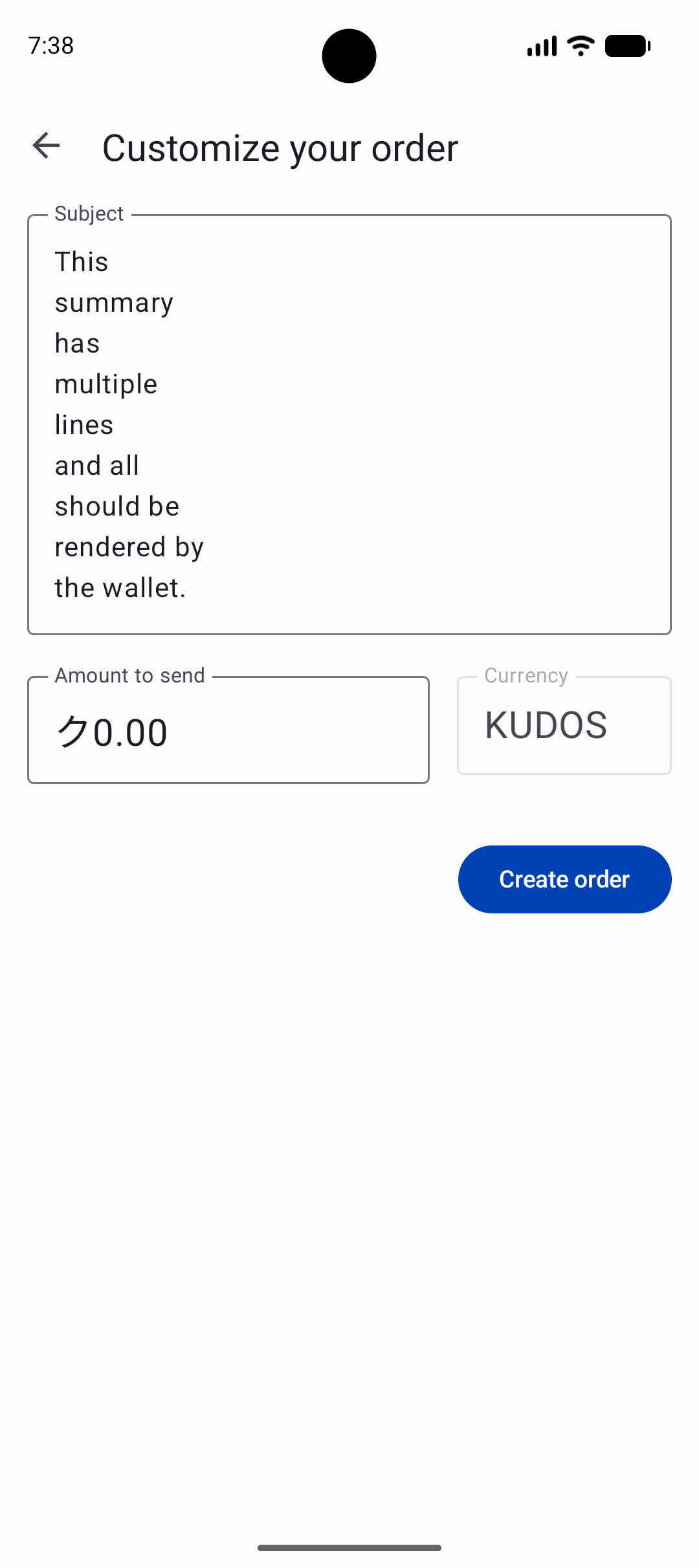Go back from Customize your order
699x1568 pixels.
[46, 146]
